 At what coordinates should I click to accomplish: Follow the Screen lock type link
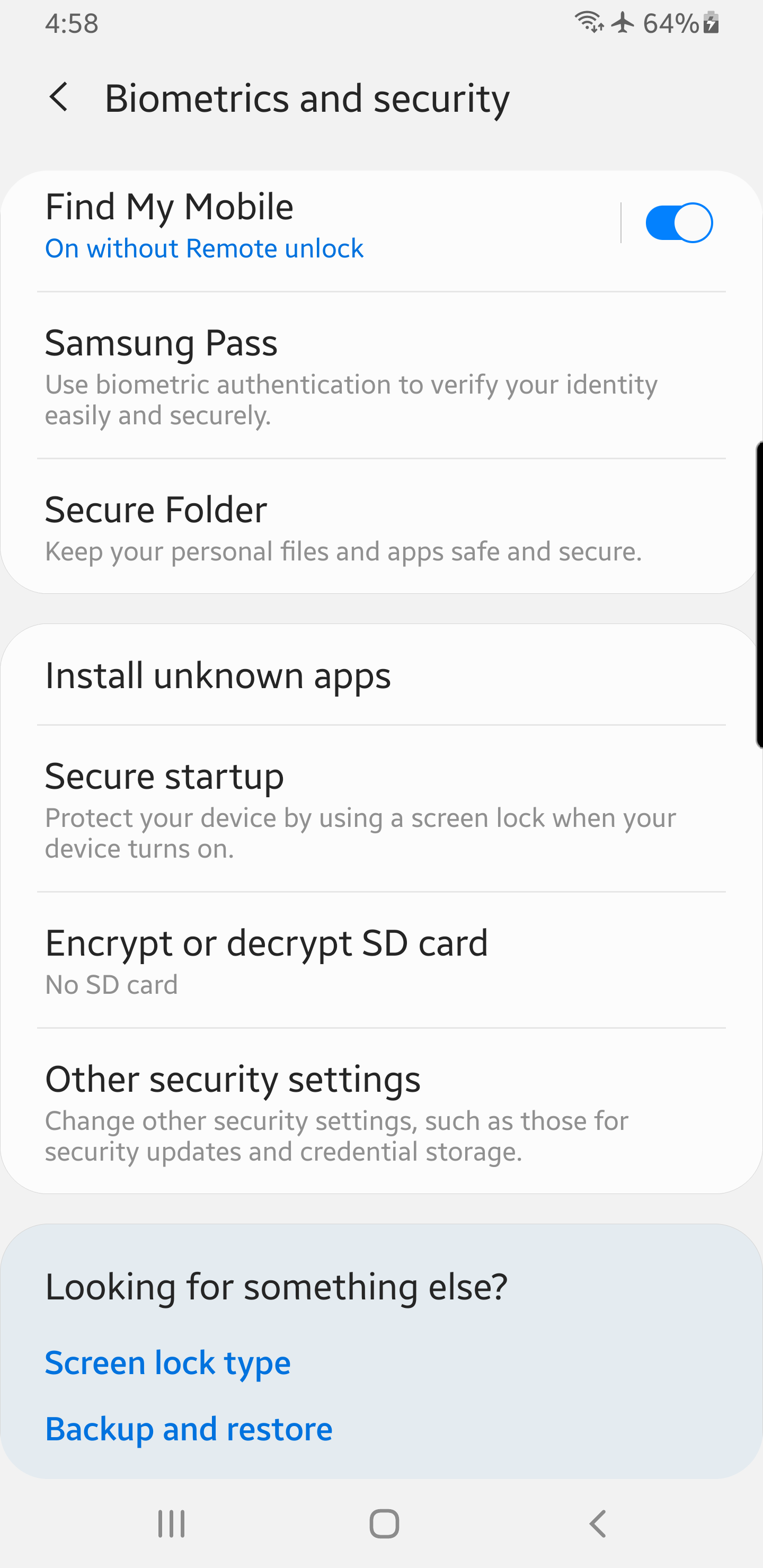pyautogui.click(x=168, y=1362)
